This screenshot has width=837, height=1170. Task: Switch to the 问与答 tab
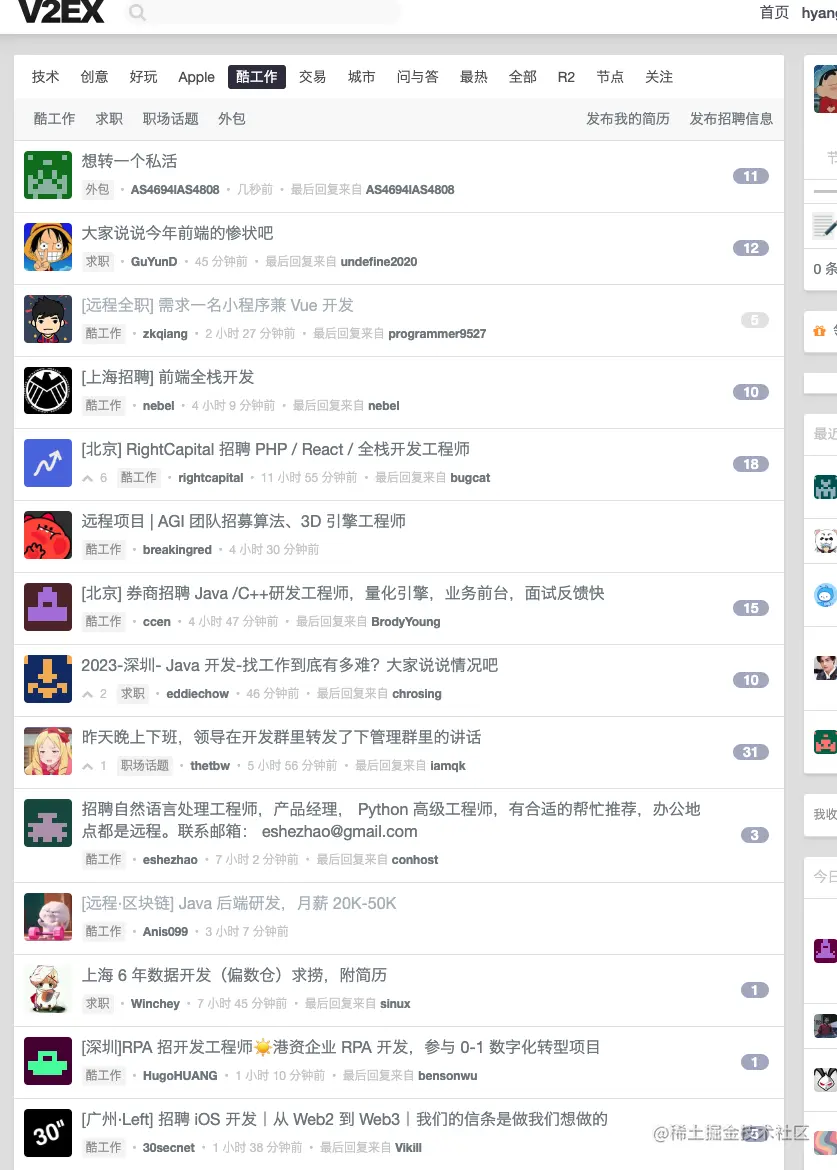click(417, 77)
